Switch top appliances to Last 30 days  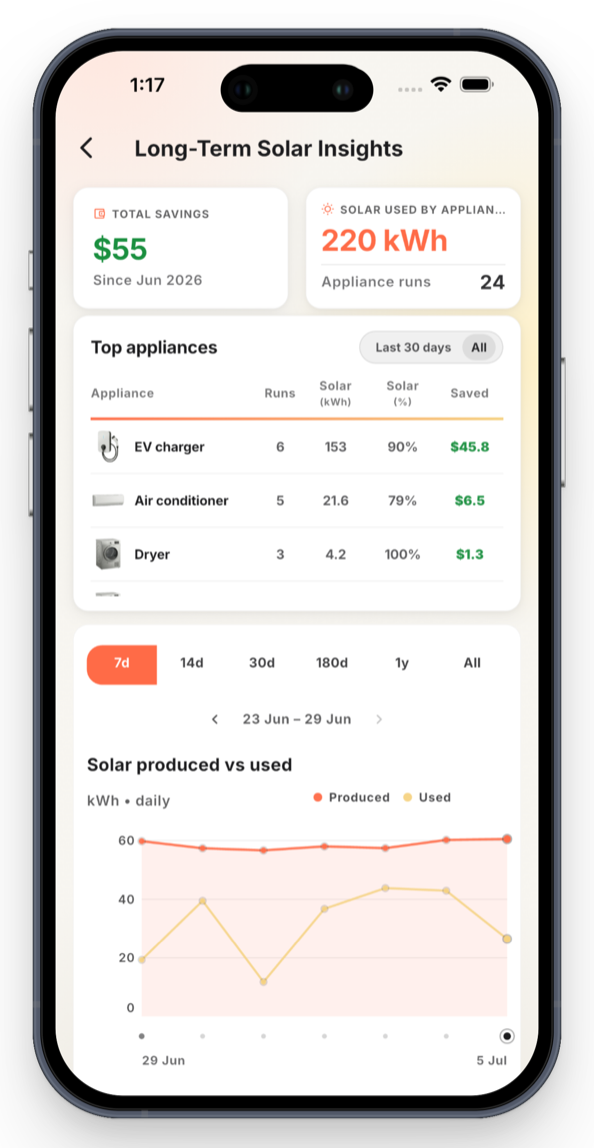pos(413,348)
